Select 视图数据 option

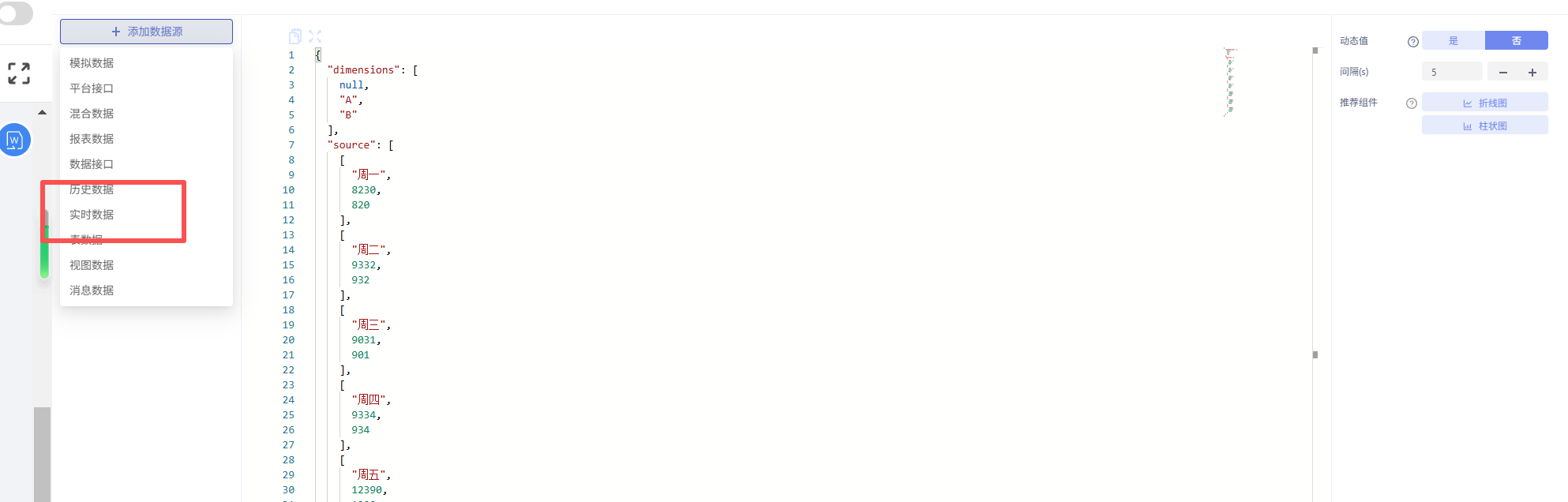[92, 265]
